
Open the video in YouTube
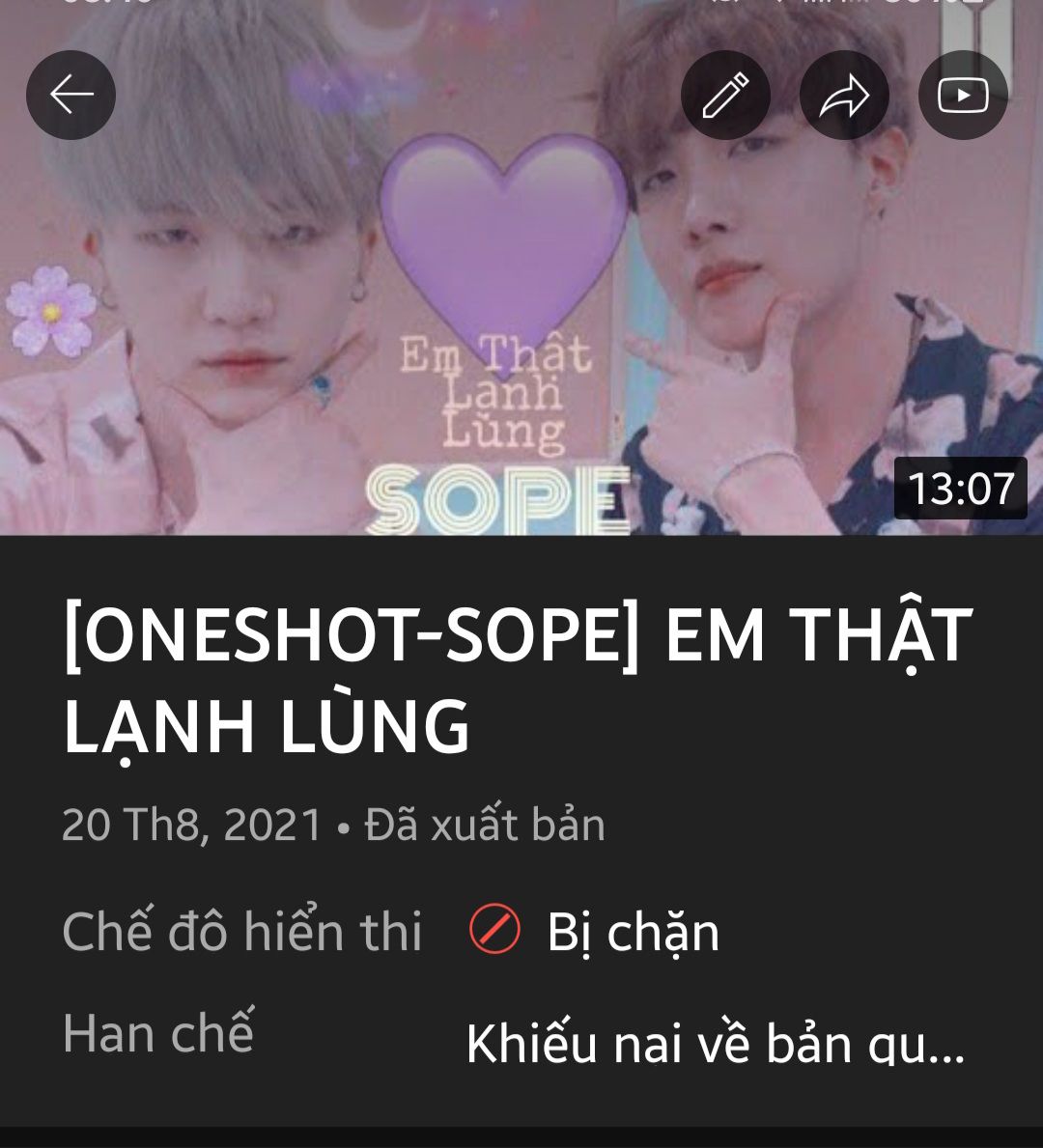[962, 95]
